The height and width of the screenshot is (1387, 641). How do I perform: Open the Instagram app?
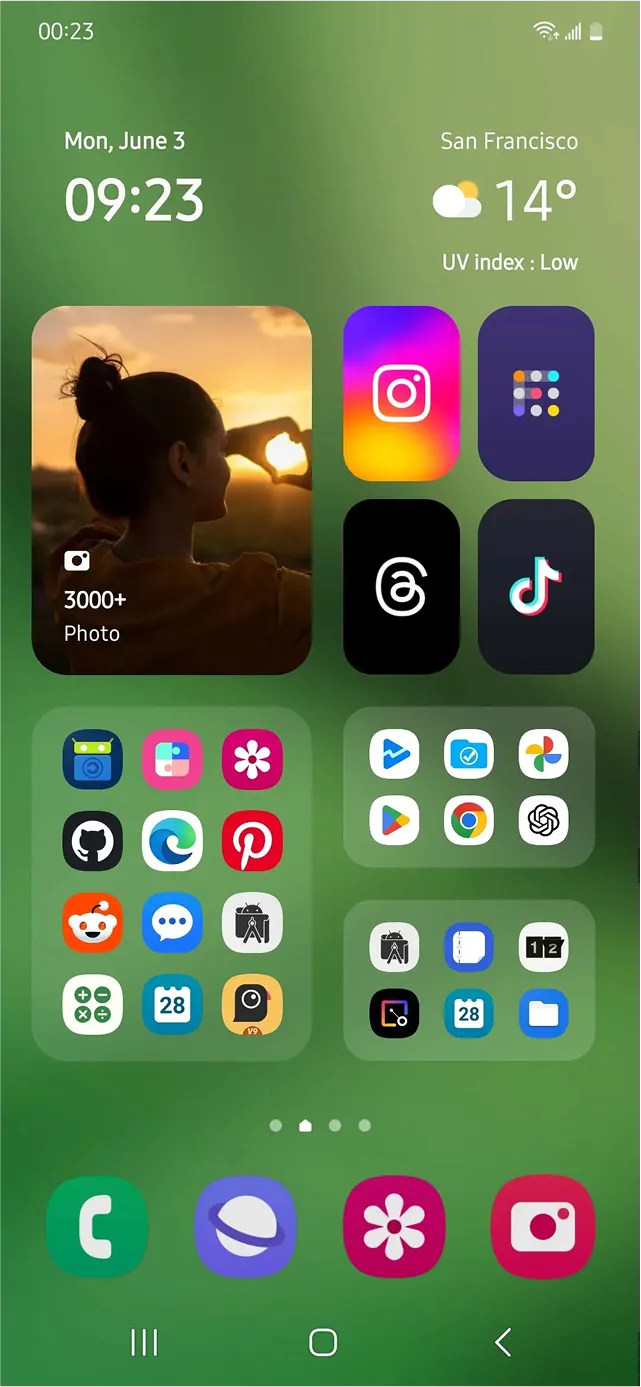401,393
